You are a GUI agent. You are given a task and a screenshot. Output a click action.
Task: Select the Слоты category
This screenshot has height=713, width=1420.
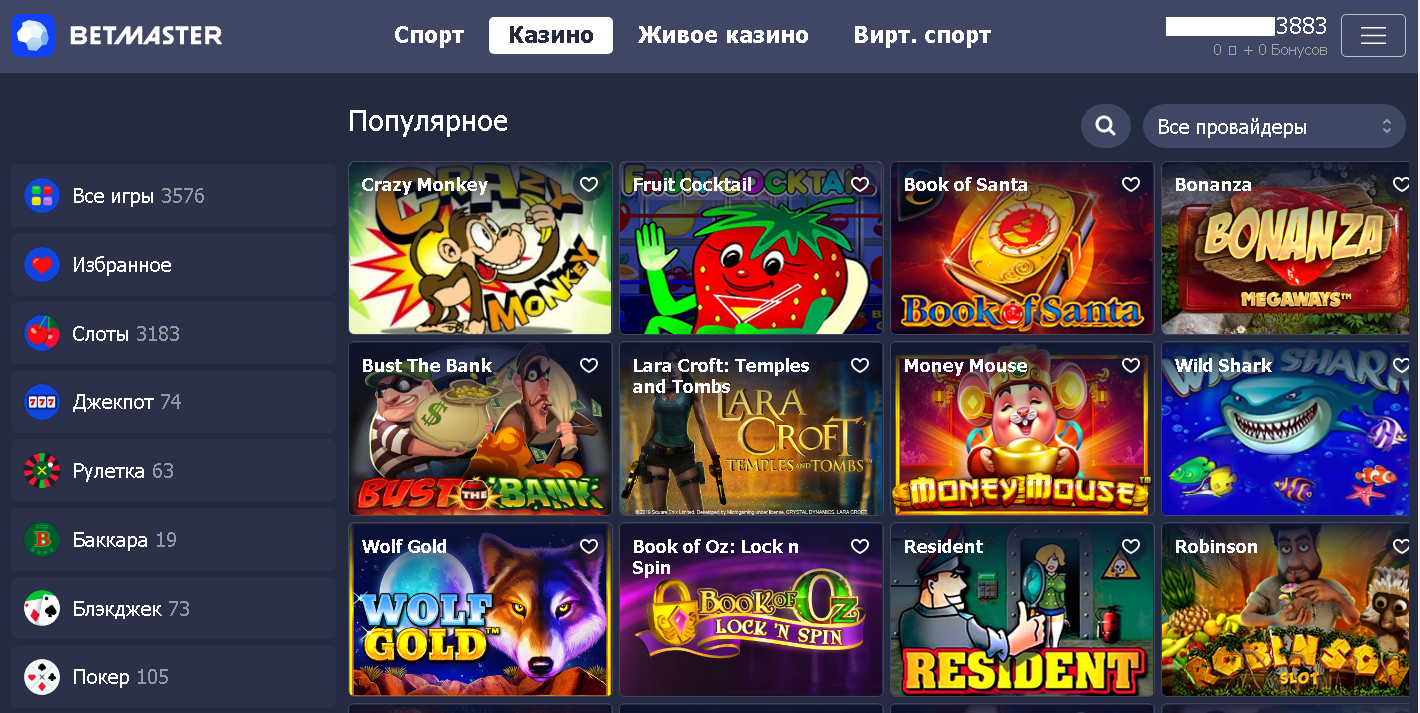(173, 334)
